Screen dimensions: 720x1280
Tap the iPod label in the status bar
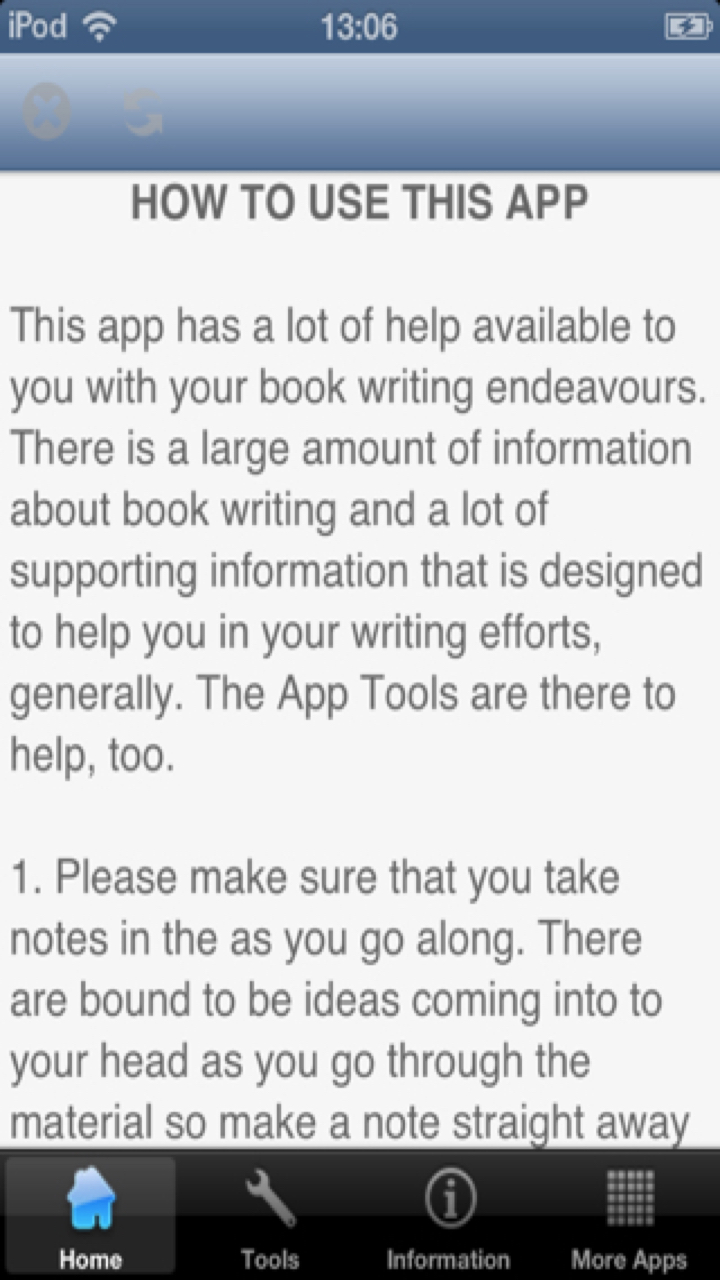(33, 25)
